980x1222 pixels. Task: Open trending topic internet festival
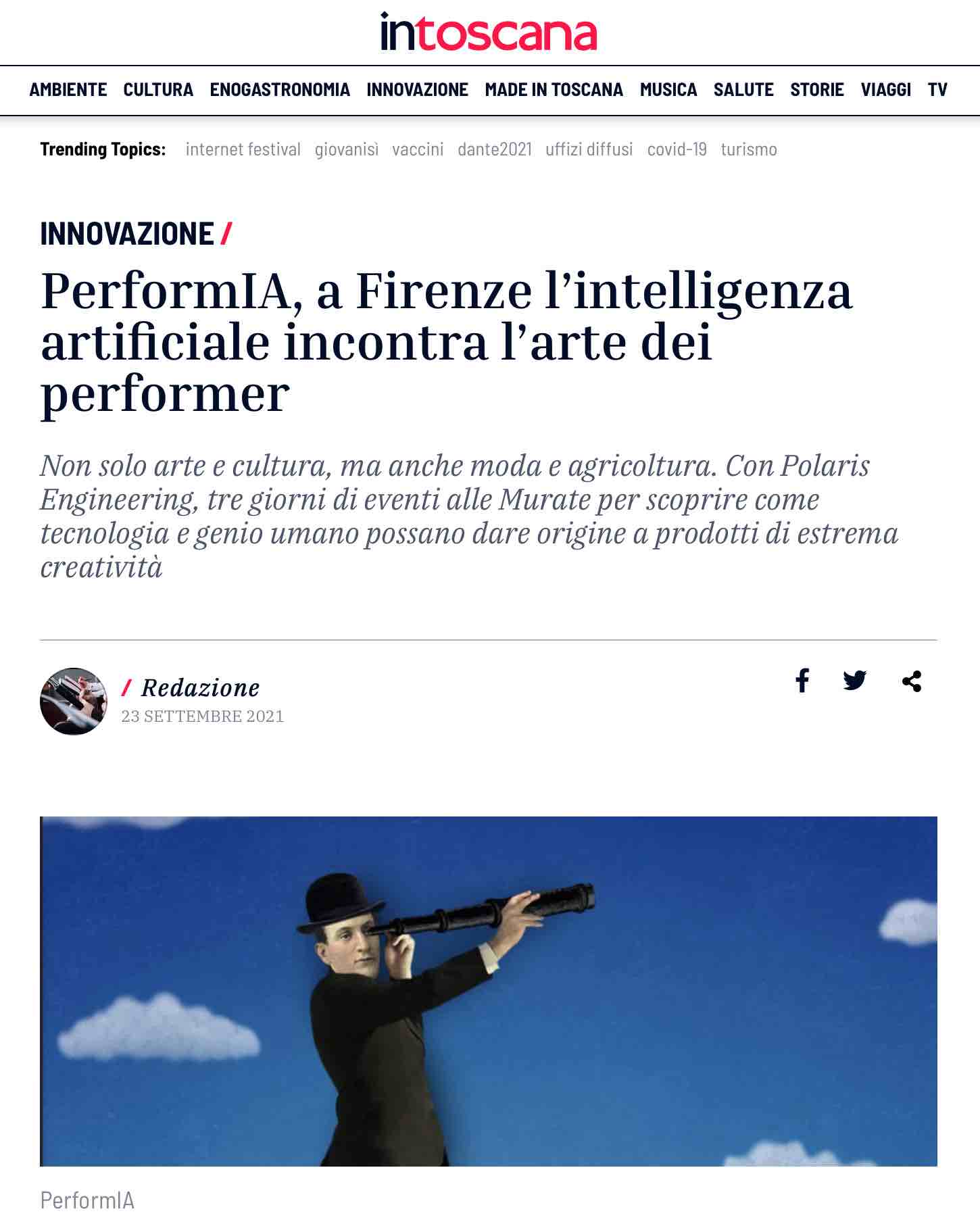tap(243, 149)
